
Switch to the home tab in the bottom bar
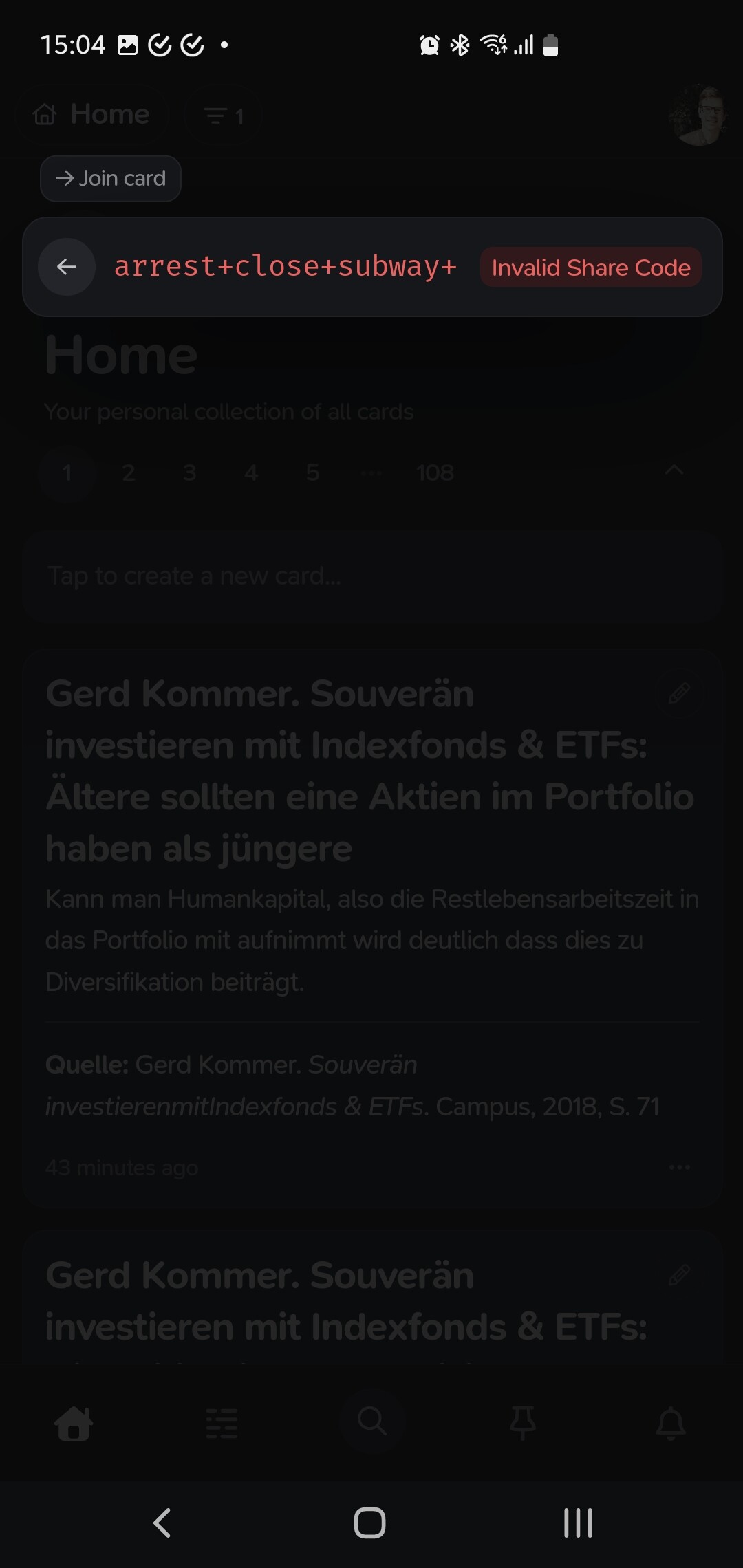74,1423
